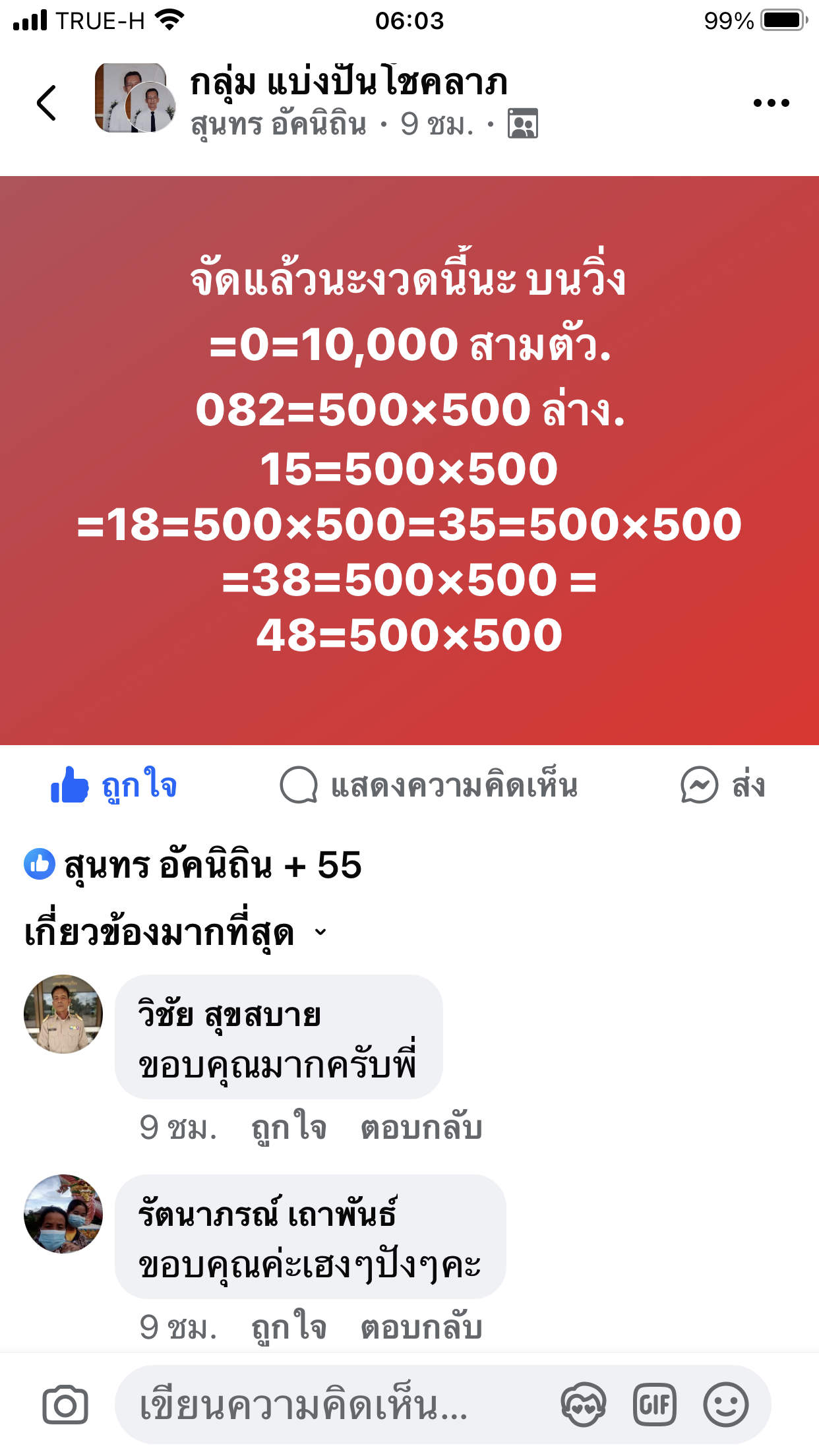The width and height of the screenshot is (819, 1456).
Task: View who liked: สุนทร อัคนิถิน + 55
Action: pyautogui.click(x=193, y=865)
